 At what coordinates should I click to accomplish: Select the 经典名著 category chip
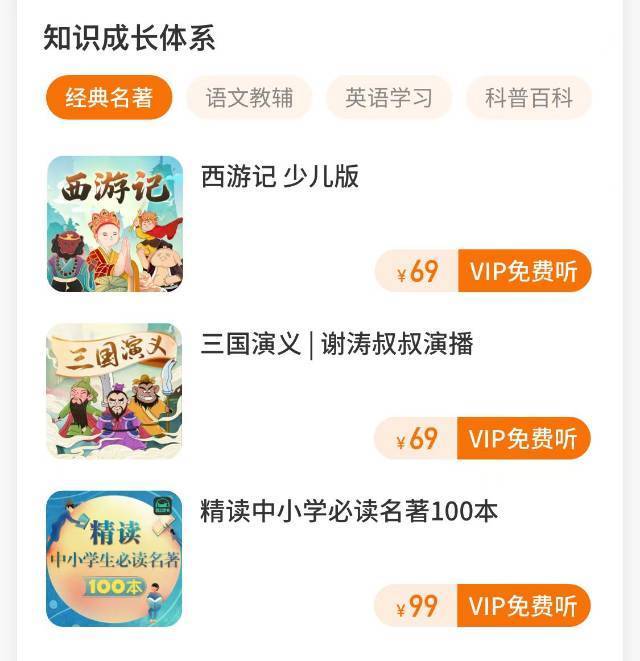[x=109, y=98]
